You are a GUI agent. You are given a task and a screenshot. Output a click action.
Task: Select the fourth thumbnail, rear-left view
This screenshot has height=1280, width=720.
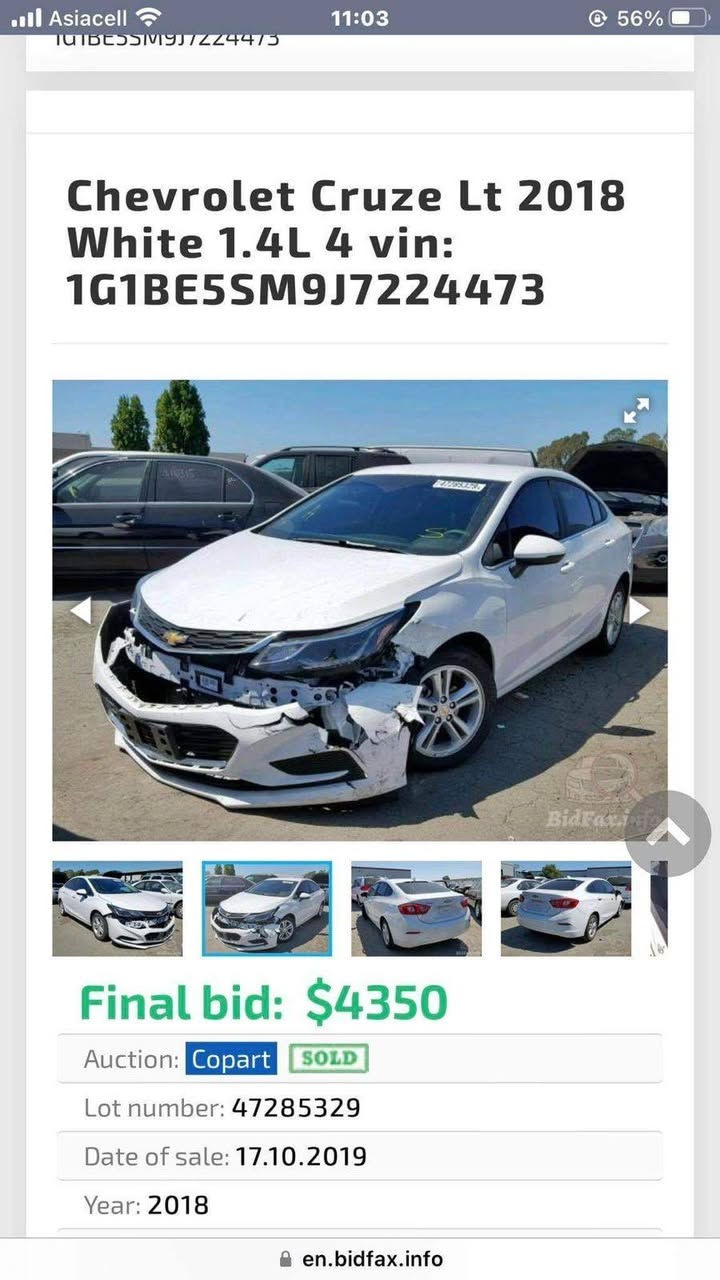coord(565,909)
